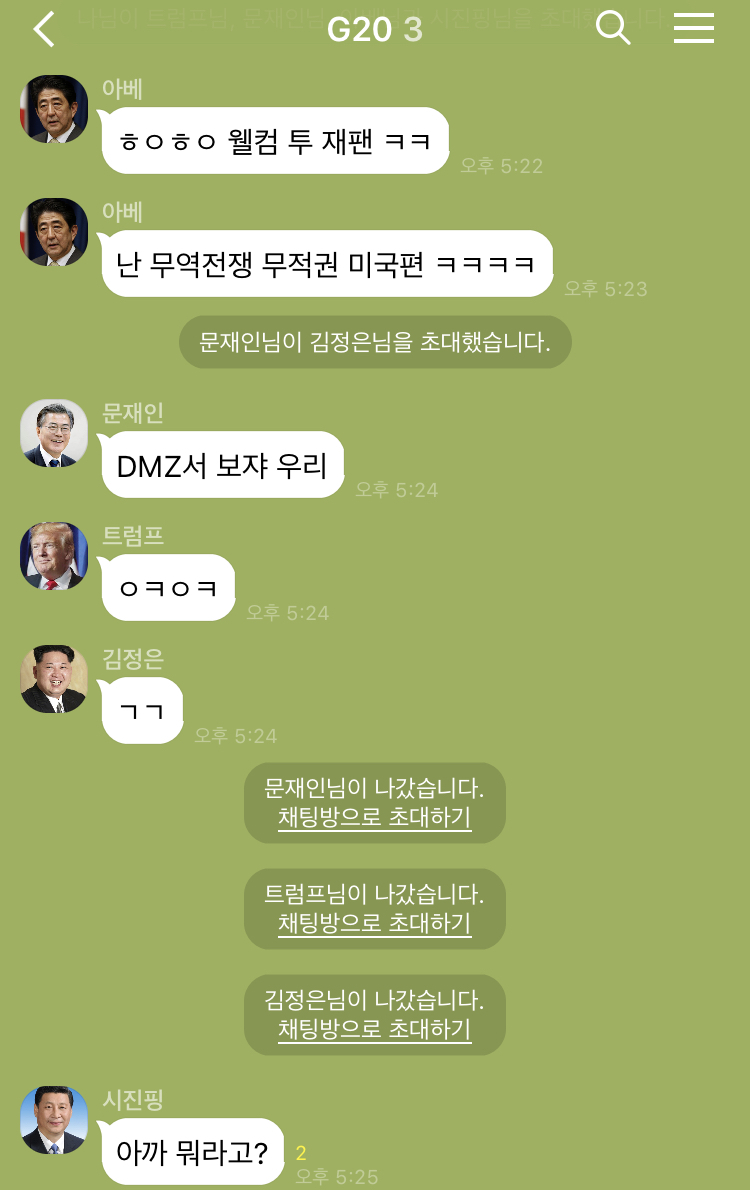Open 시진핑's profile photo
This screenshot has height=1190, width=750.
pos(54,1120)
